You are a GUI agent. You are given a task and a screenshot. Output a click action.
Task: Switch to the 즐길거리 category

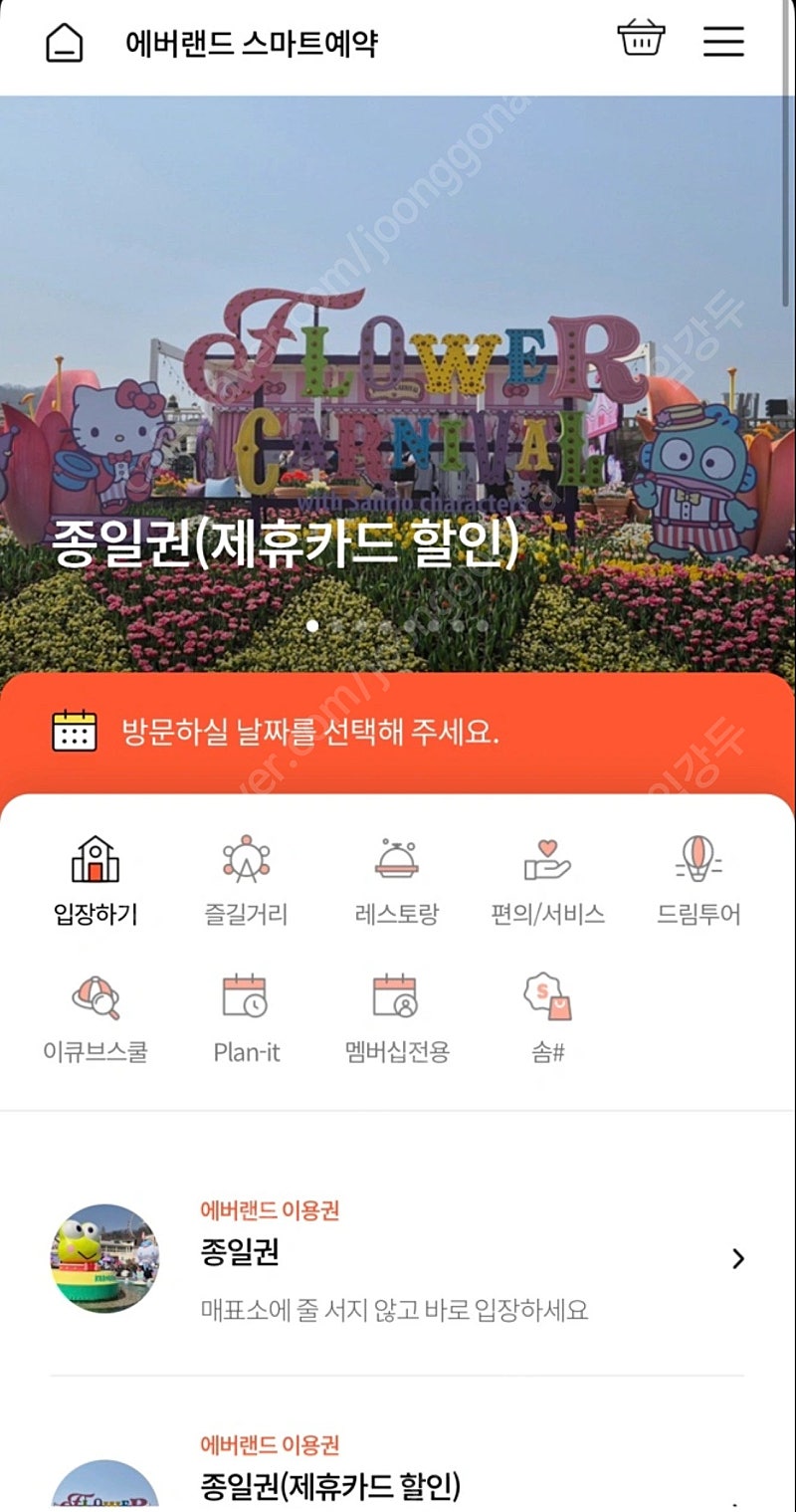point(246,882)
